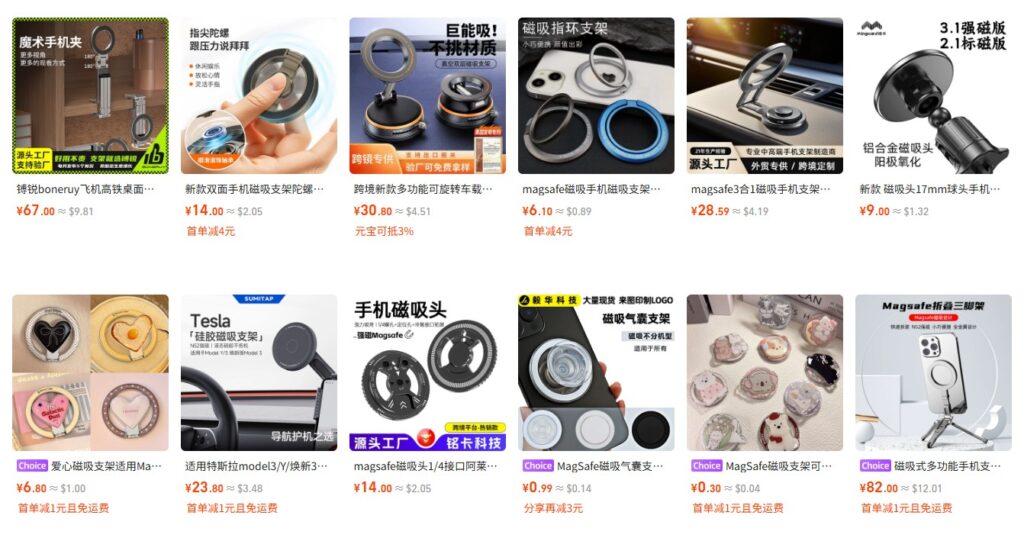Image resolution: width=1024 pixels, height=538 pixels.
Task: Select the Magsafe folding tripod ¥82.00 item
Action: [933, 372]
